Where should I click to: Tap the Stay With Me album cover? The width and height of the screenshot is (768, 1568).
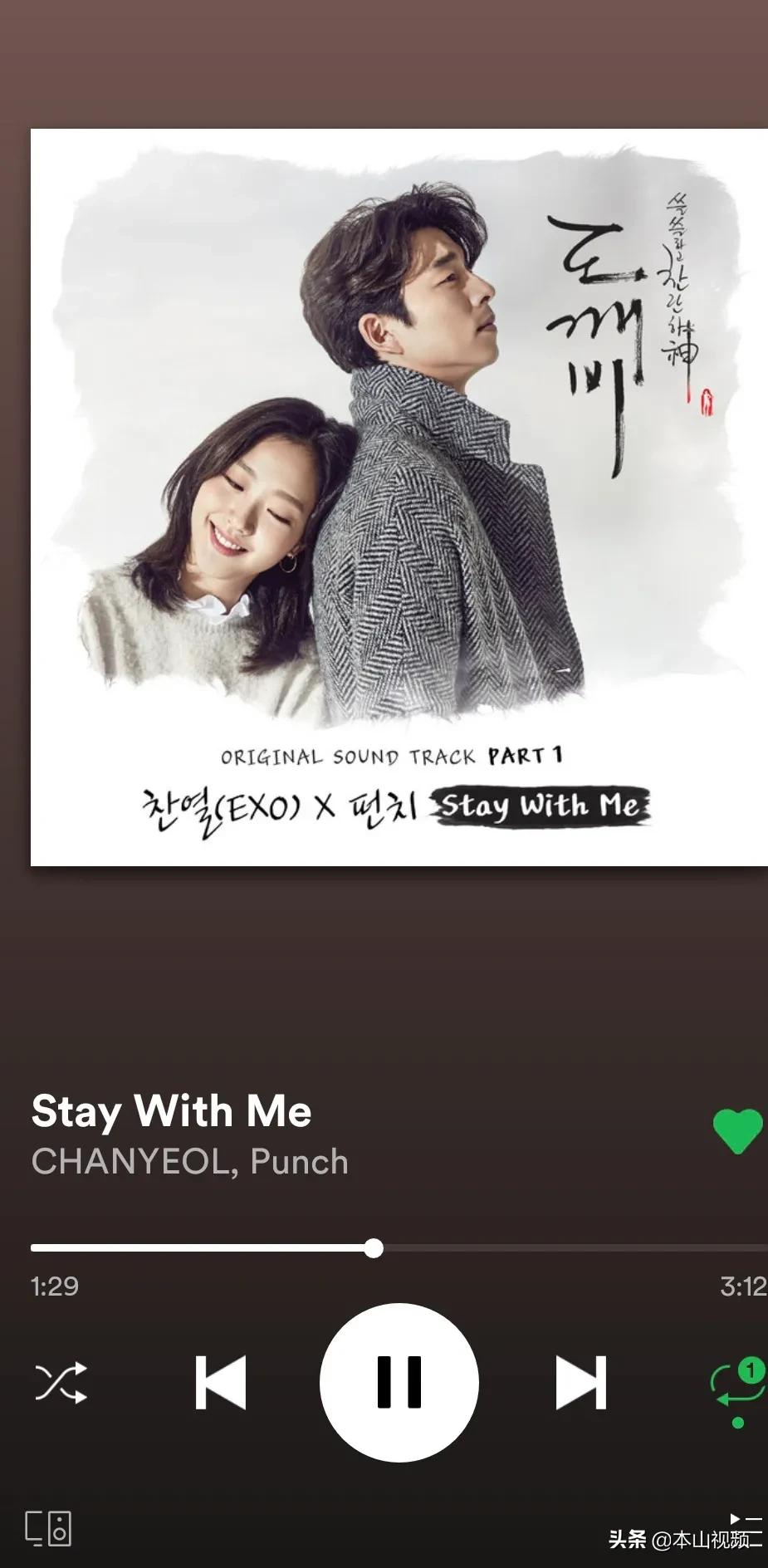[399, 497]
